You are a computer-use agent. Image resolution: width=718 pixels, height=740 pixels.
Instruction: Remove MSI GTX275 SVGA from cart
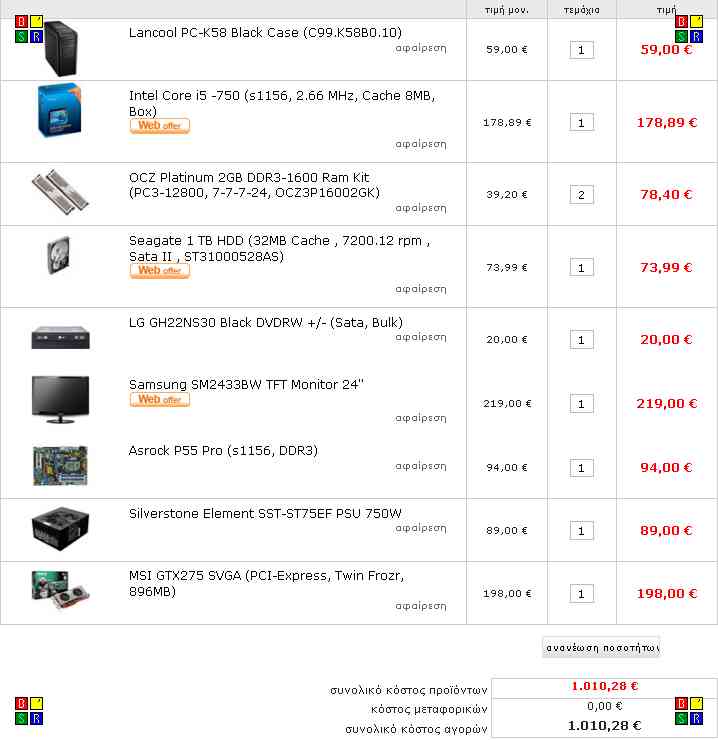(x=420, y=606)
